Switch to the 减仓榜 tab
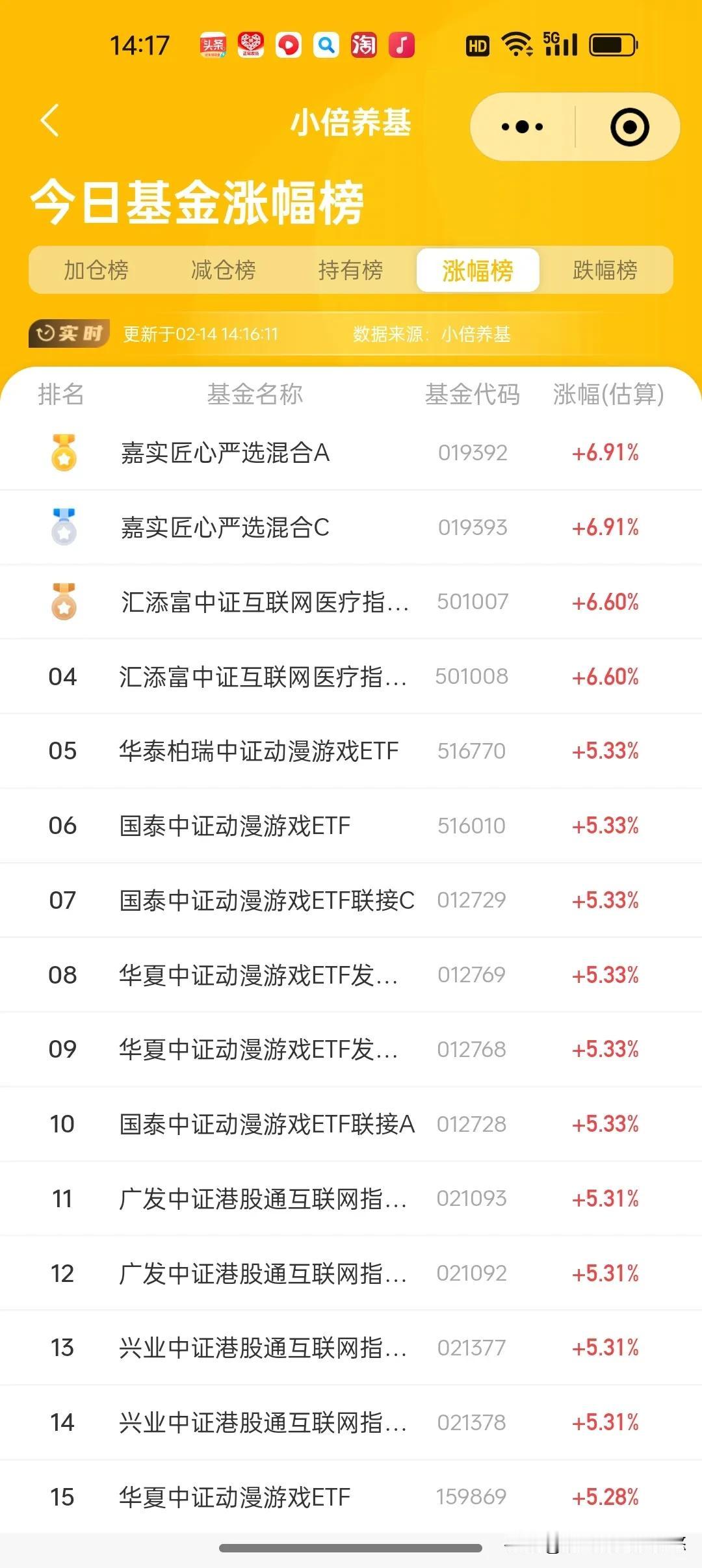Viewport: 702px width, 1568px height. point(224,270)
